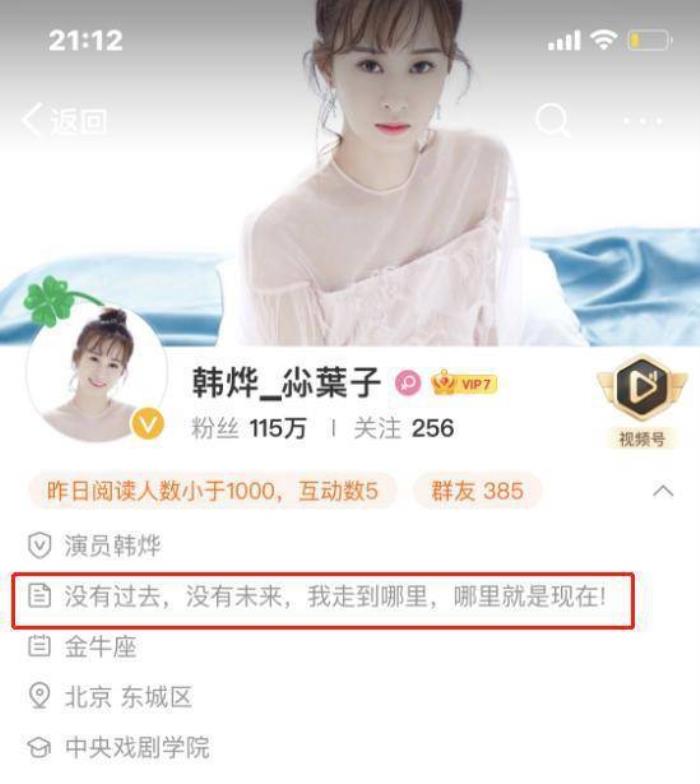View the 粉丝 115万 followers list
This screenshot has height=784, width=700.
pos(249,429)
